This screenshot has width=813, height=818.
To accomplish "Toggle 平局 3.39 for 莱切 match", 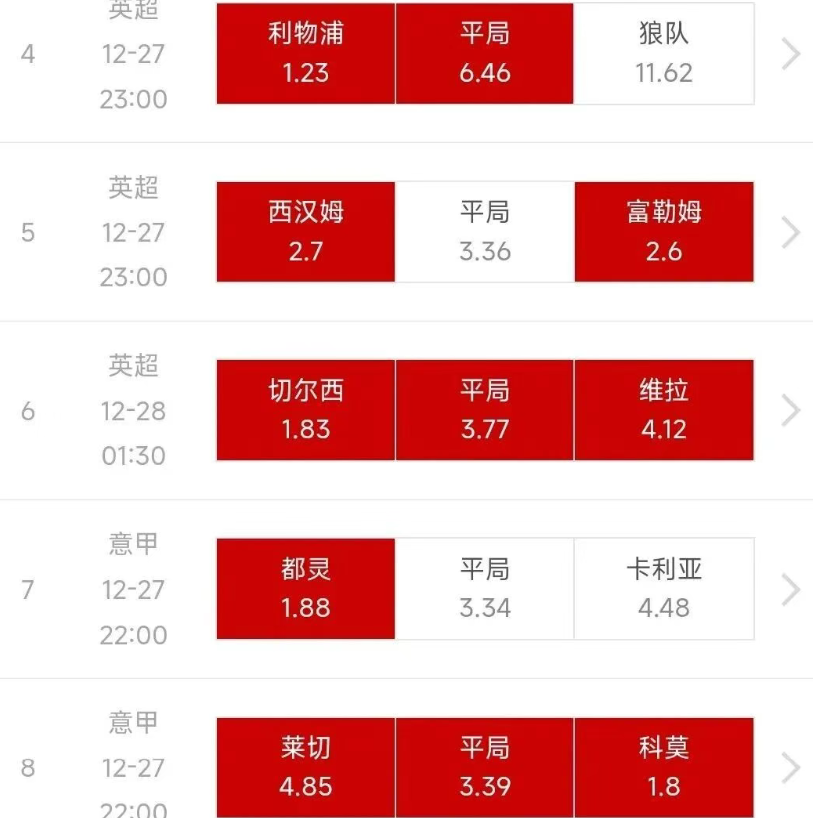I will [485, 767].
